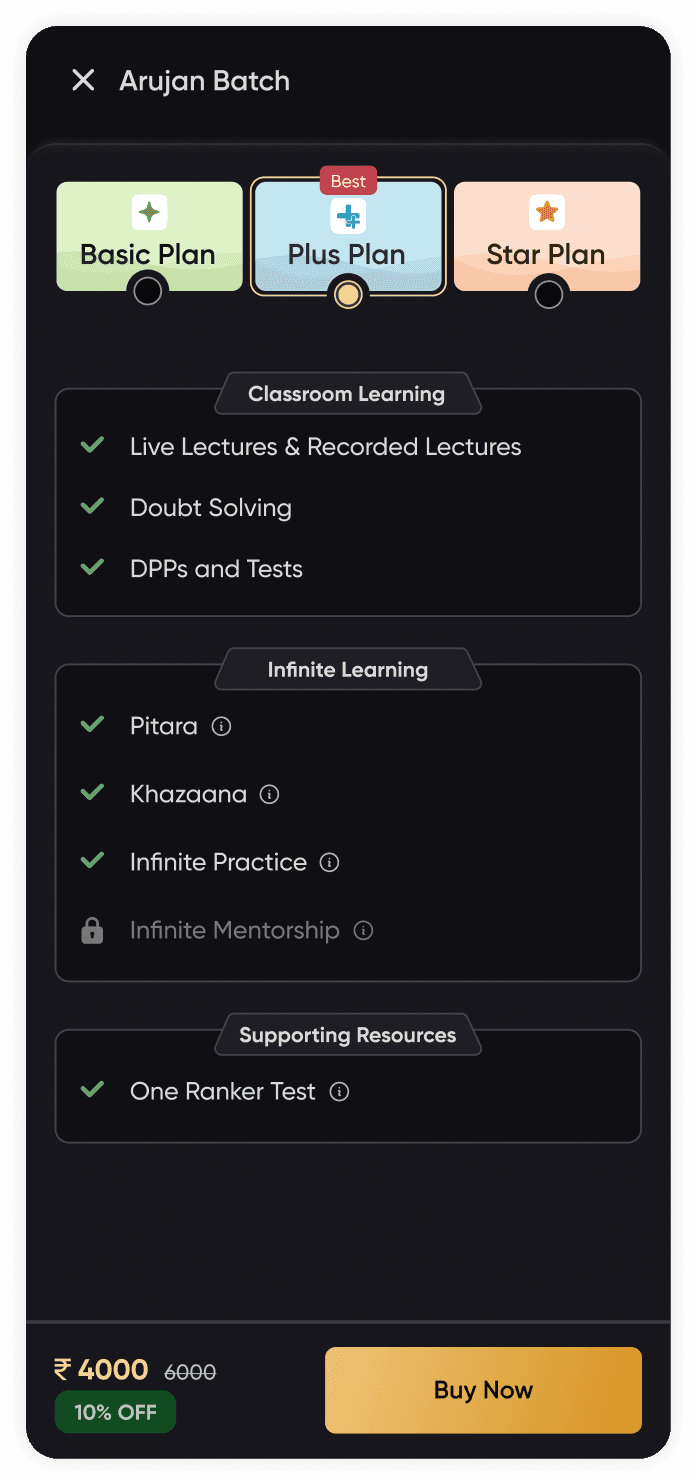Image resolution: width=695 pixels, height=1483 pixels.
Task: Open One Ranker Test info
Action: (340, 1091)
